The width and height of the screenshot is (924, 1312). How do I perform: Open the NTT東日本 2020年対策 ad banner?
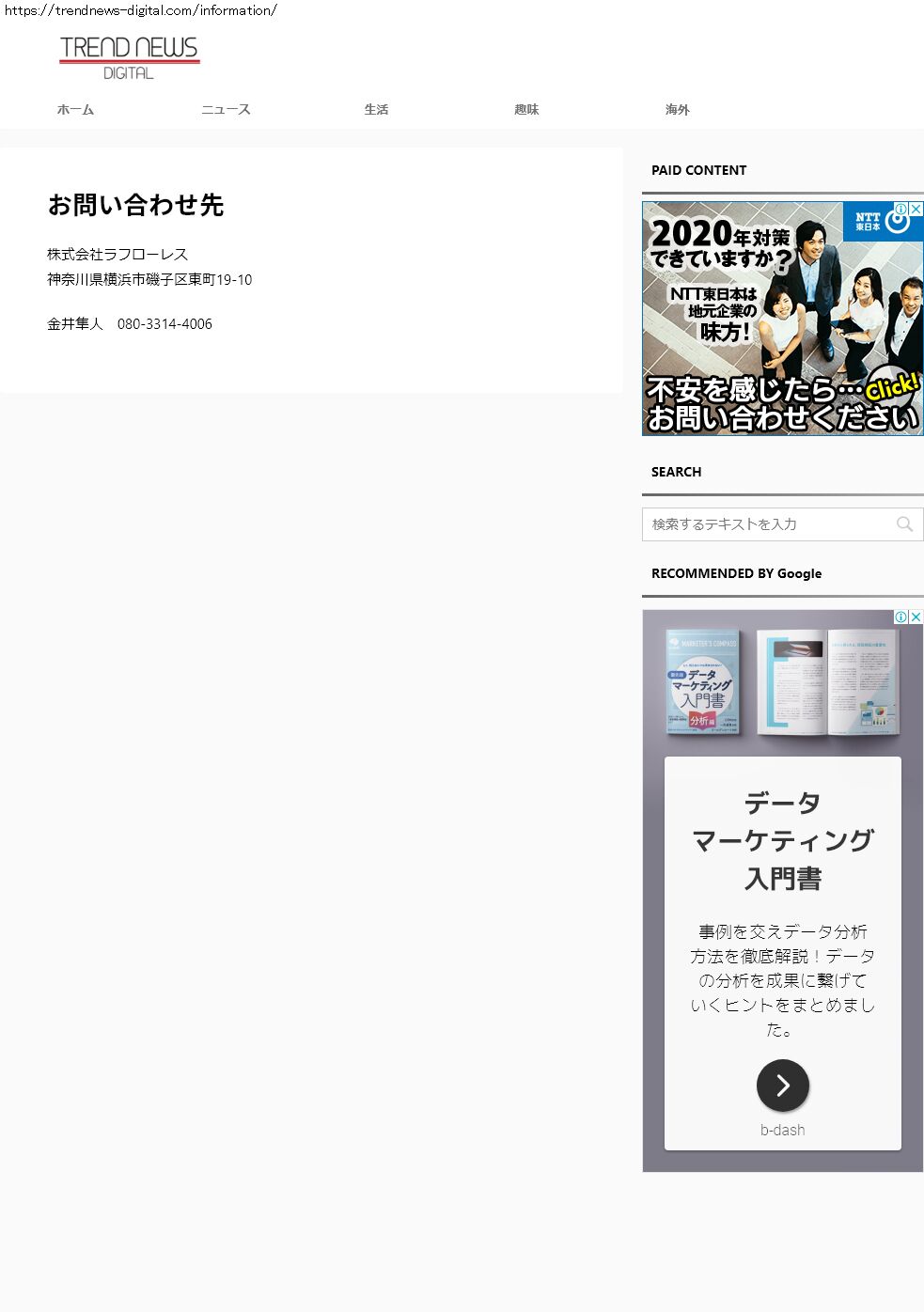click(752, 329)
